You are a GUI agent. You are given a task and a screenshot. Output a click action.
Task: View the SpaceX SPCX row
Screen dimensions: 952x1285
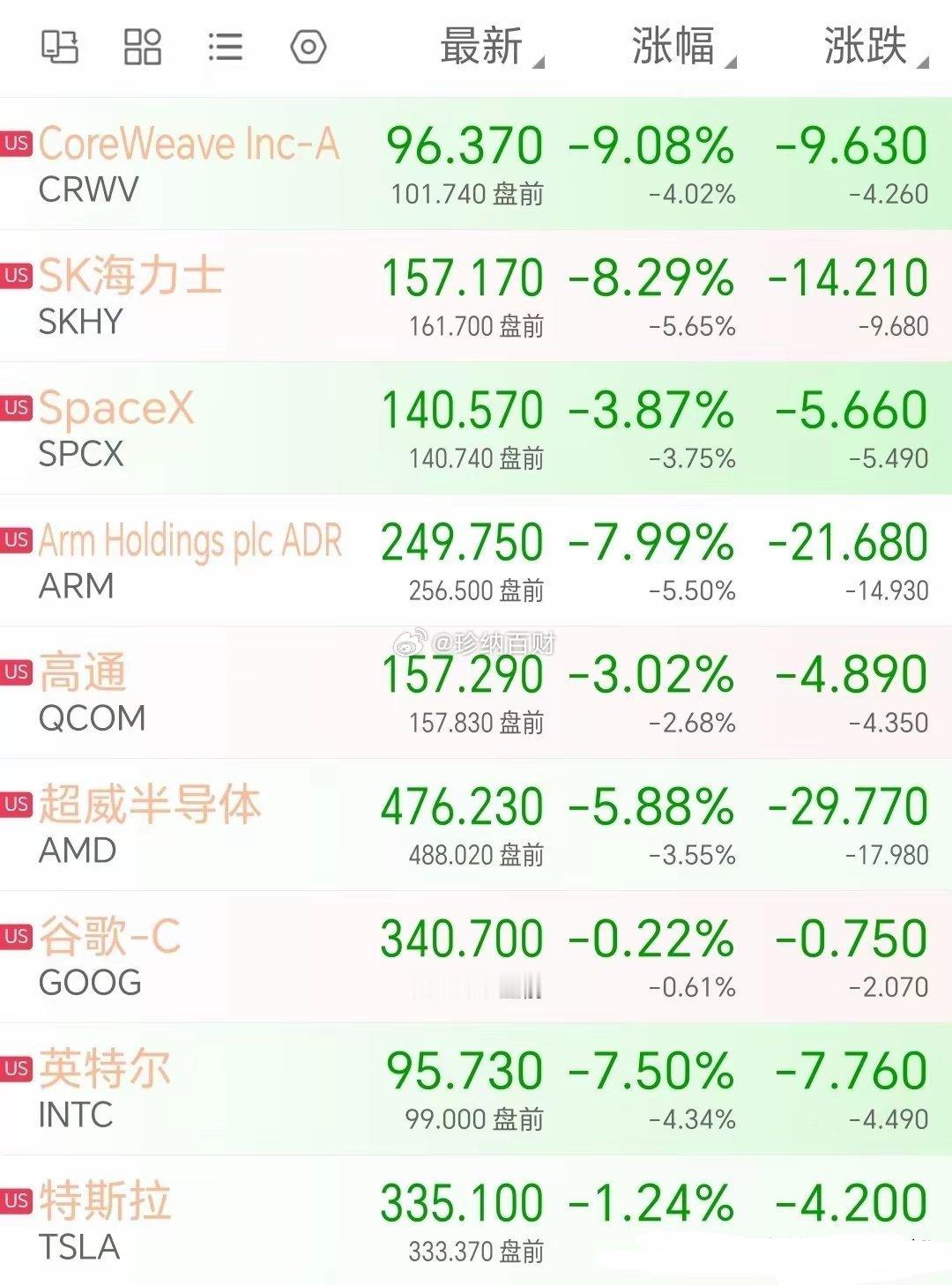pyautogui.click(x=476, y=428)
